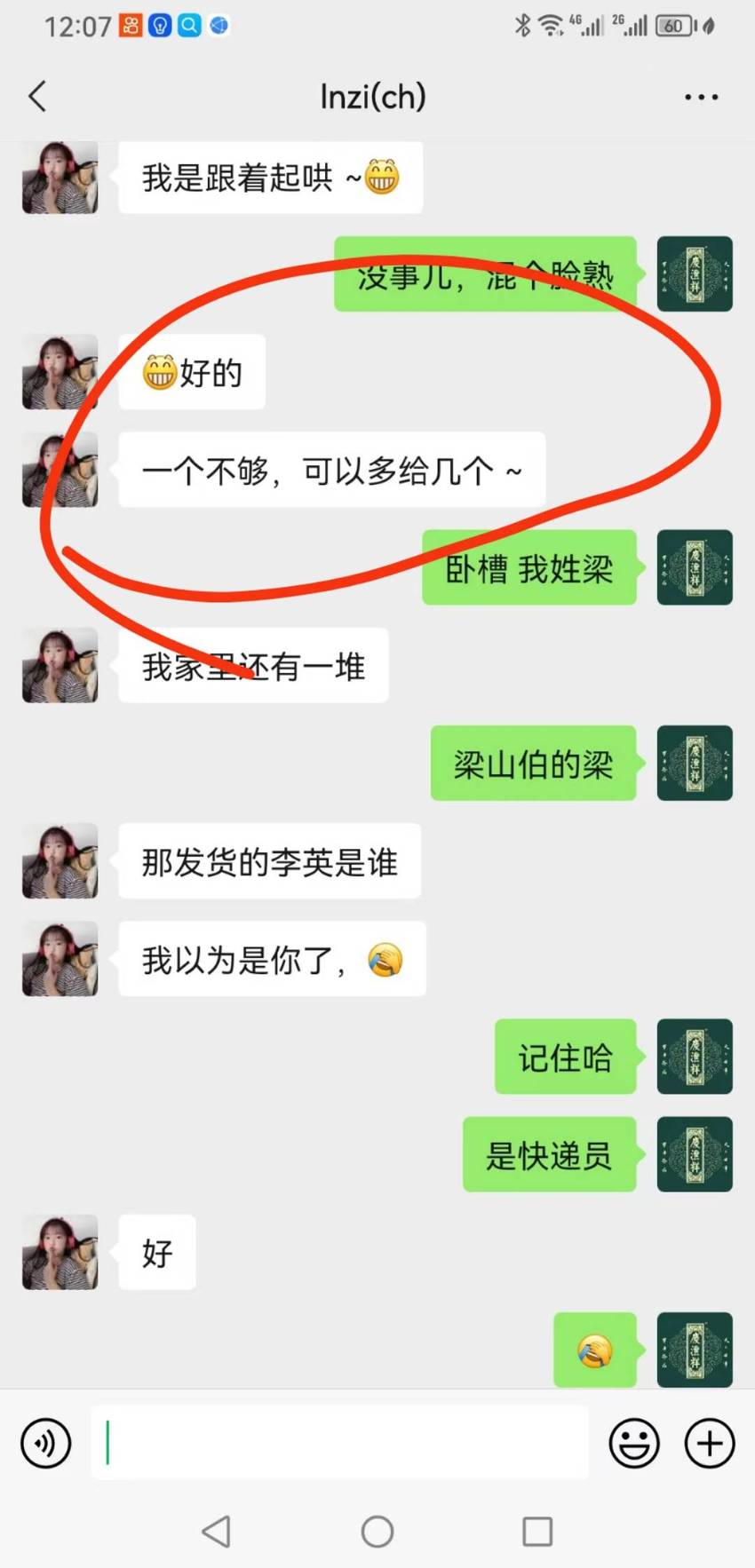Open the plus attachments menu

coord(710,1444)
